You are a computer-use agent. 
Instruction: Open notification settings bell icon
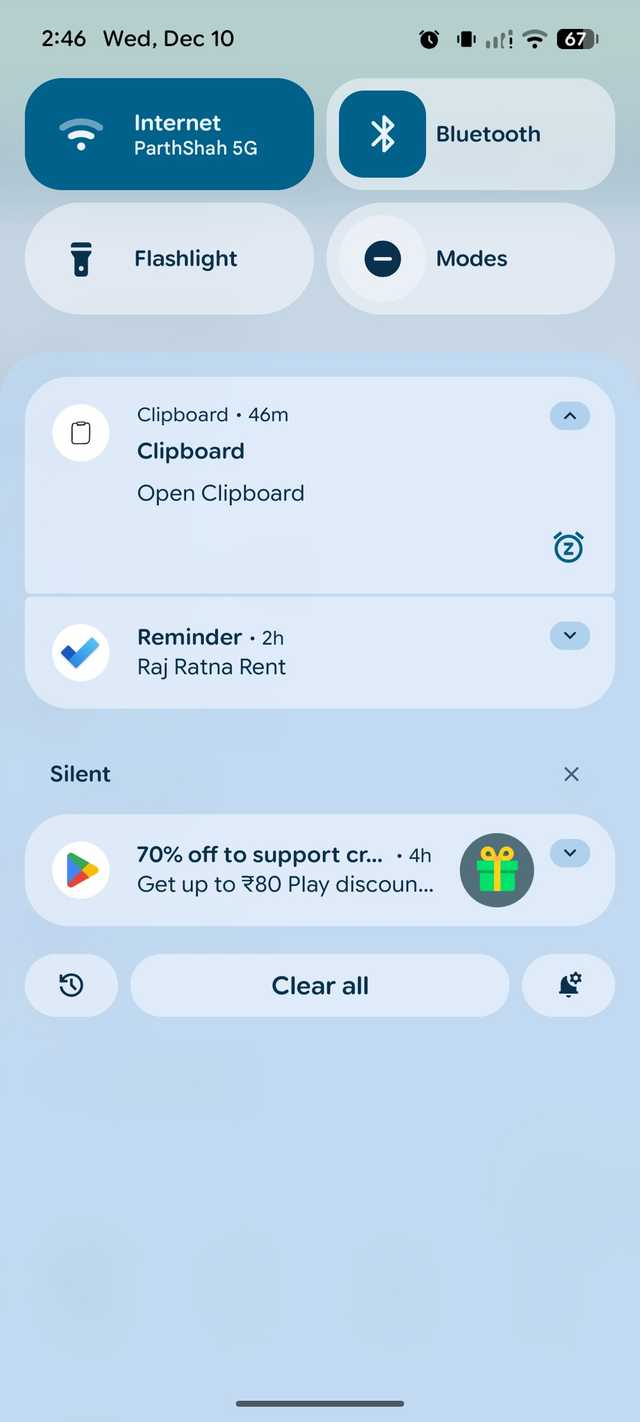pyautogui.click(x=568, y=986)
